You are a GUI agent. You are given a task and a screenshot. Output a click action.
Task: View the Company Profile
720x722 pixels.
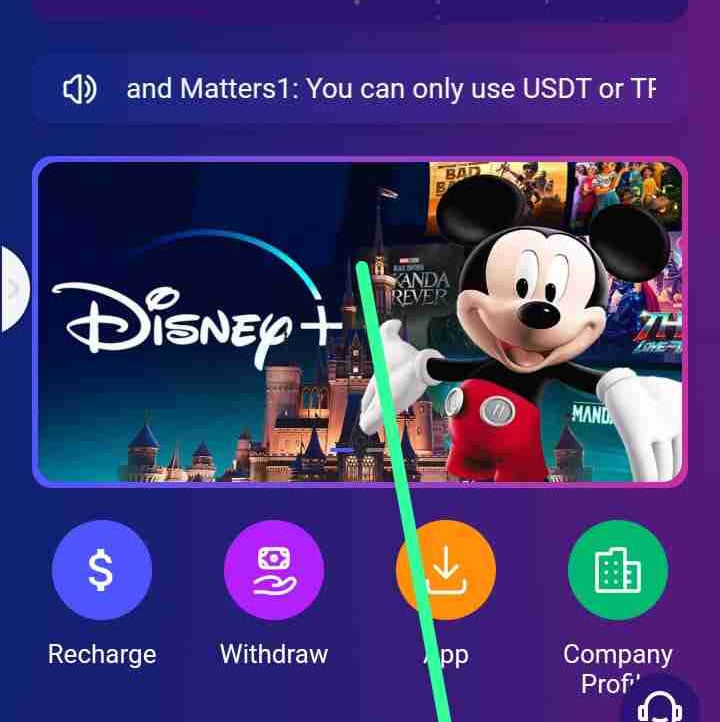coord(617,571)
